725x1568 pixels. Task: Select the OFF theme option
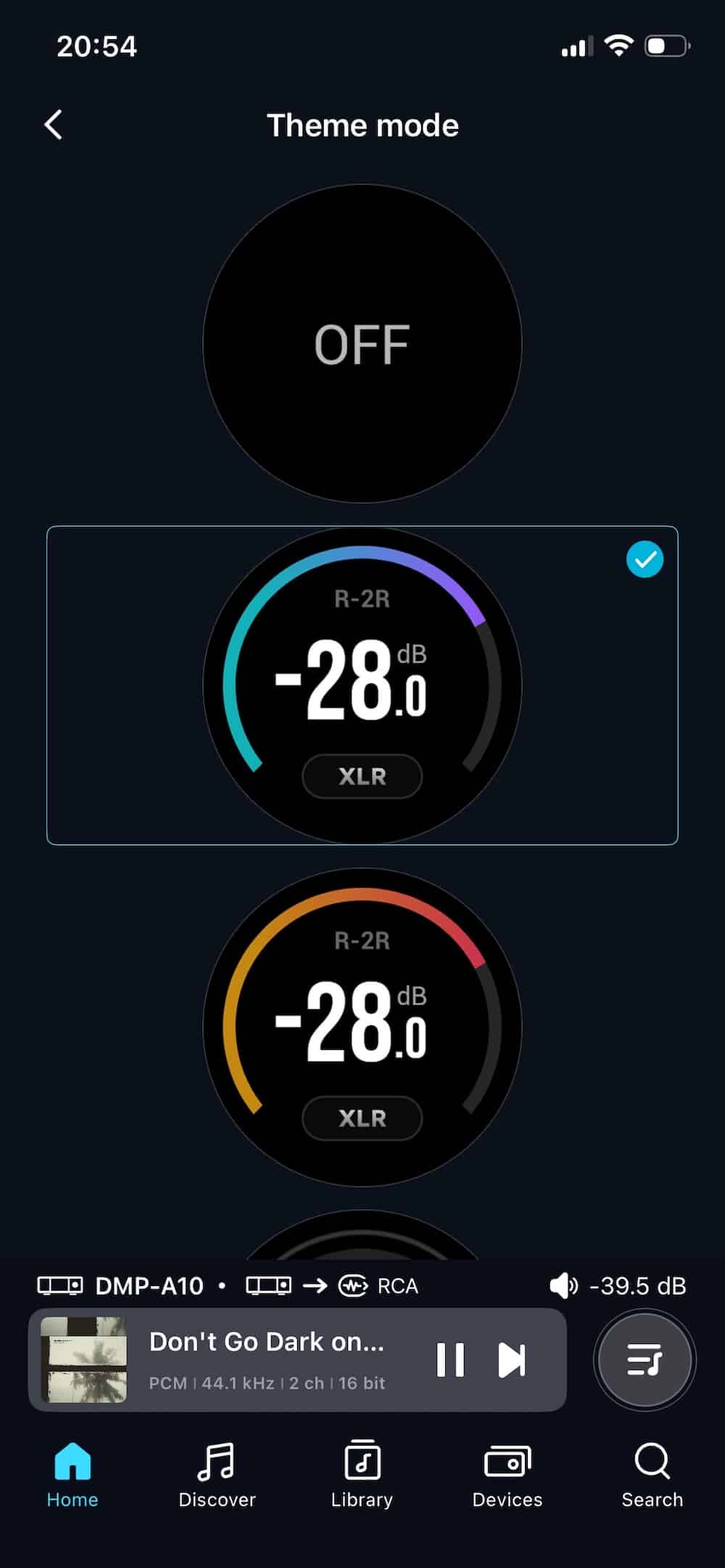point(362,343)
